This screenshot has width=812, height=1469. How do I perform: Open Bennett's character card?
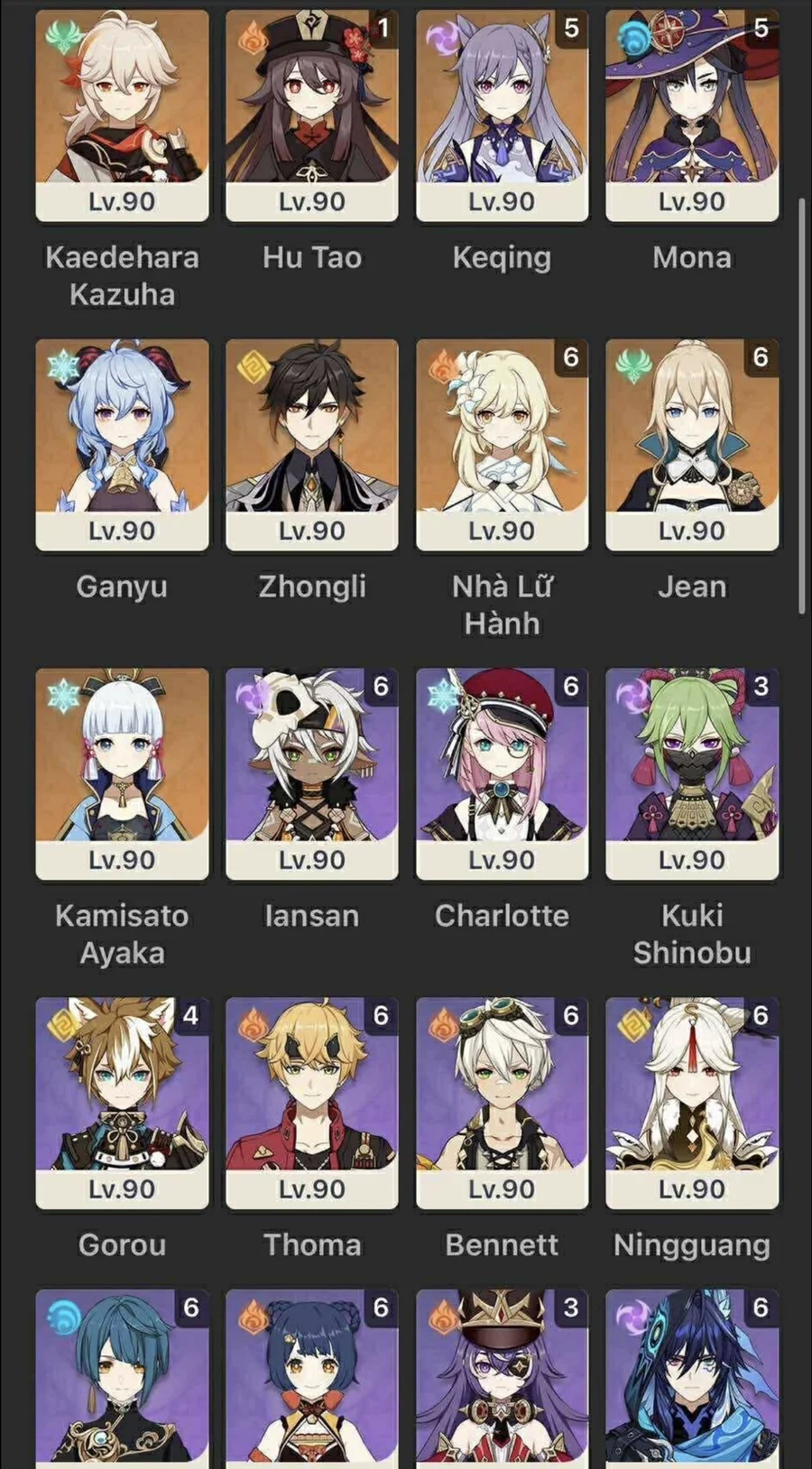pyautogui.click(x=502, y=1101)
